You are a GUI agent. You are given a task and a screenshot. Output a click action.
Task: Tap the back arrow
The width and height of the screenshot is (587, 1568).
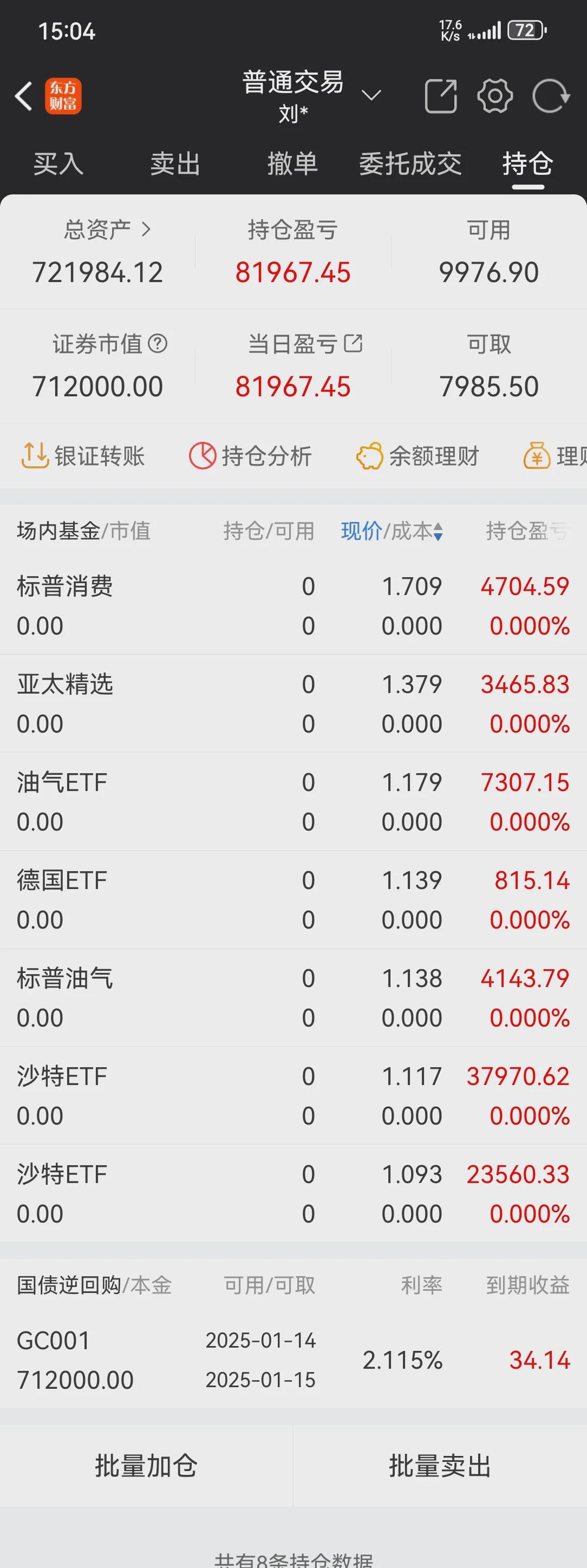(24, 96)
